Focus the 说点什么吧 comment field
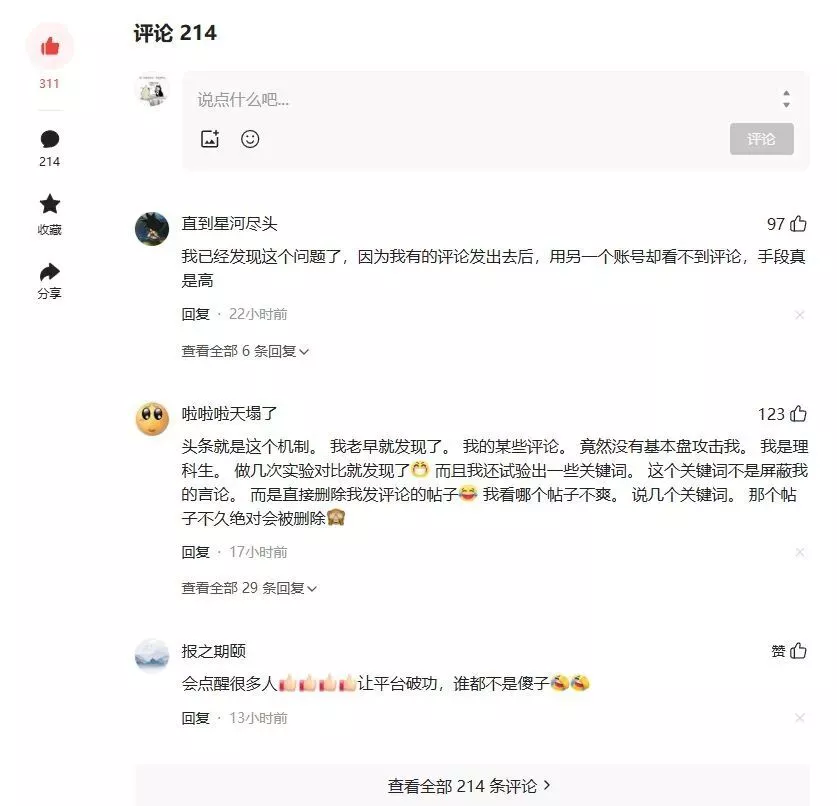The width and height of the screenshot is (837, 806). tap(480, 99)
